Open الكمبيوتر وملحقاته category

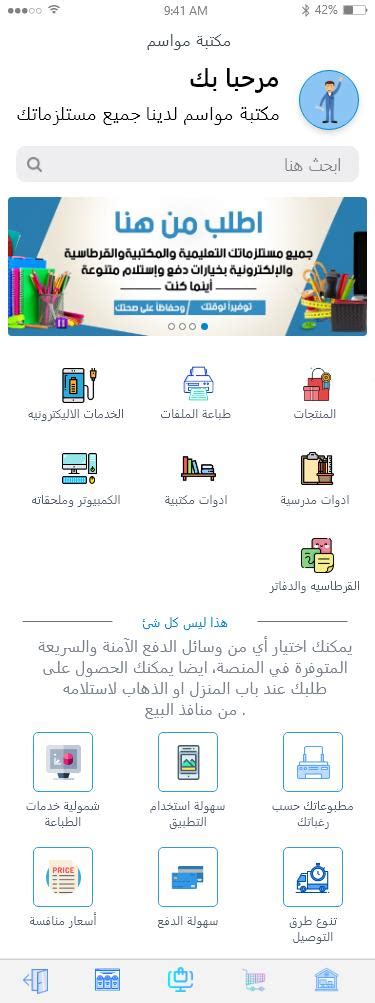point(76,480)
